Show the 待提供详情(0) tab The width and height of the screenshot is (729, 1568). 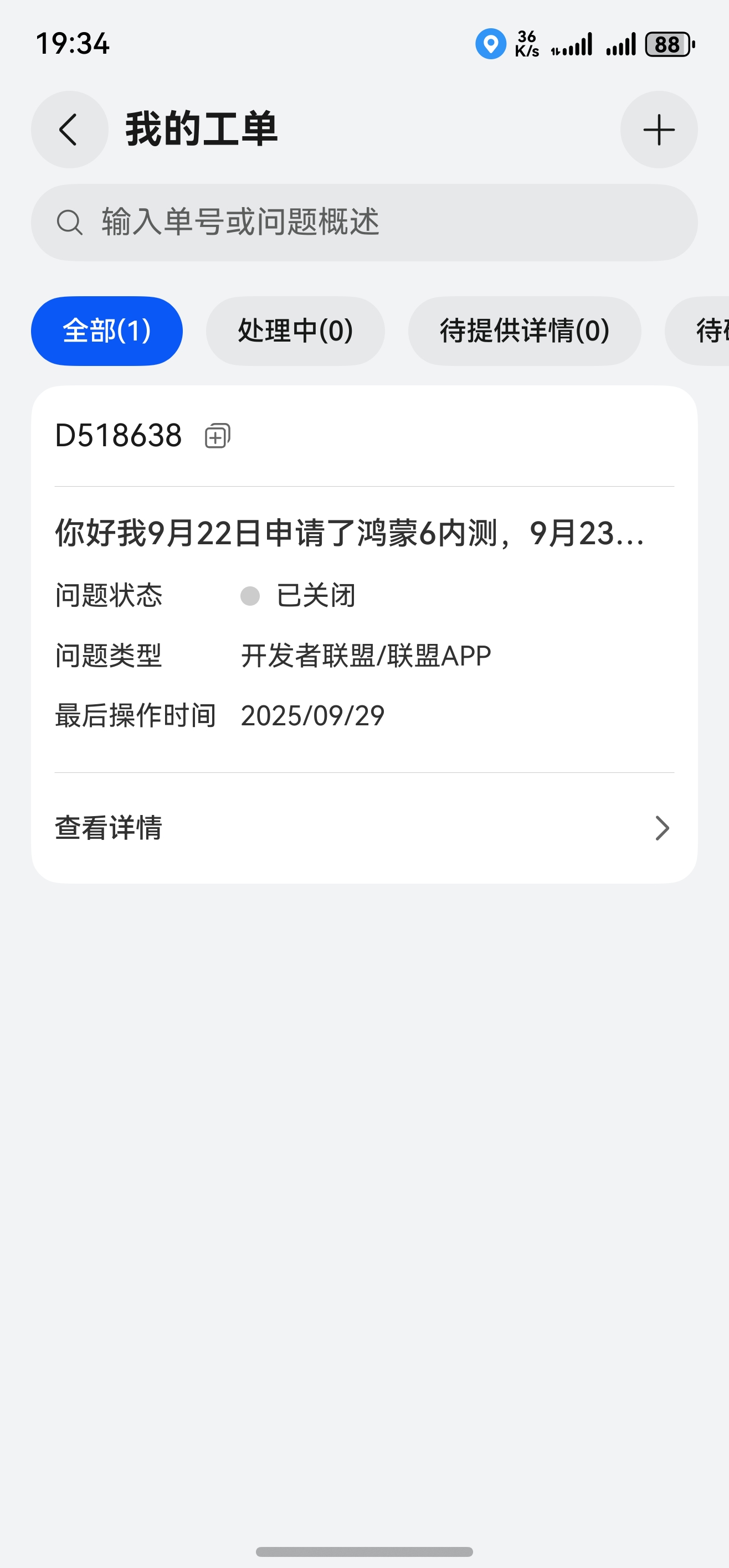525,331
